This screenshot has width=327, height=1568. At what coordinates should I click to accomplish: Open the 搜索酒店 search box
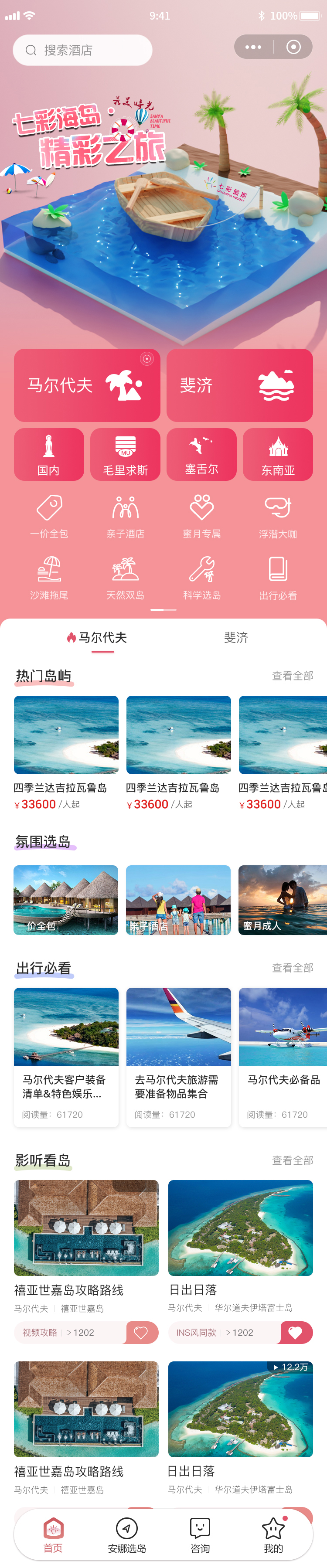(x=82, y=50)
